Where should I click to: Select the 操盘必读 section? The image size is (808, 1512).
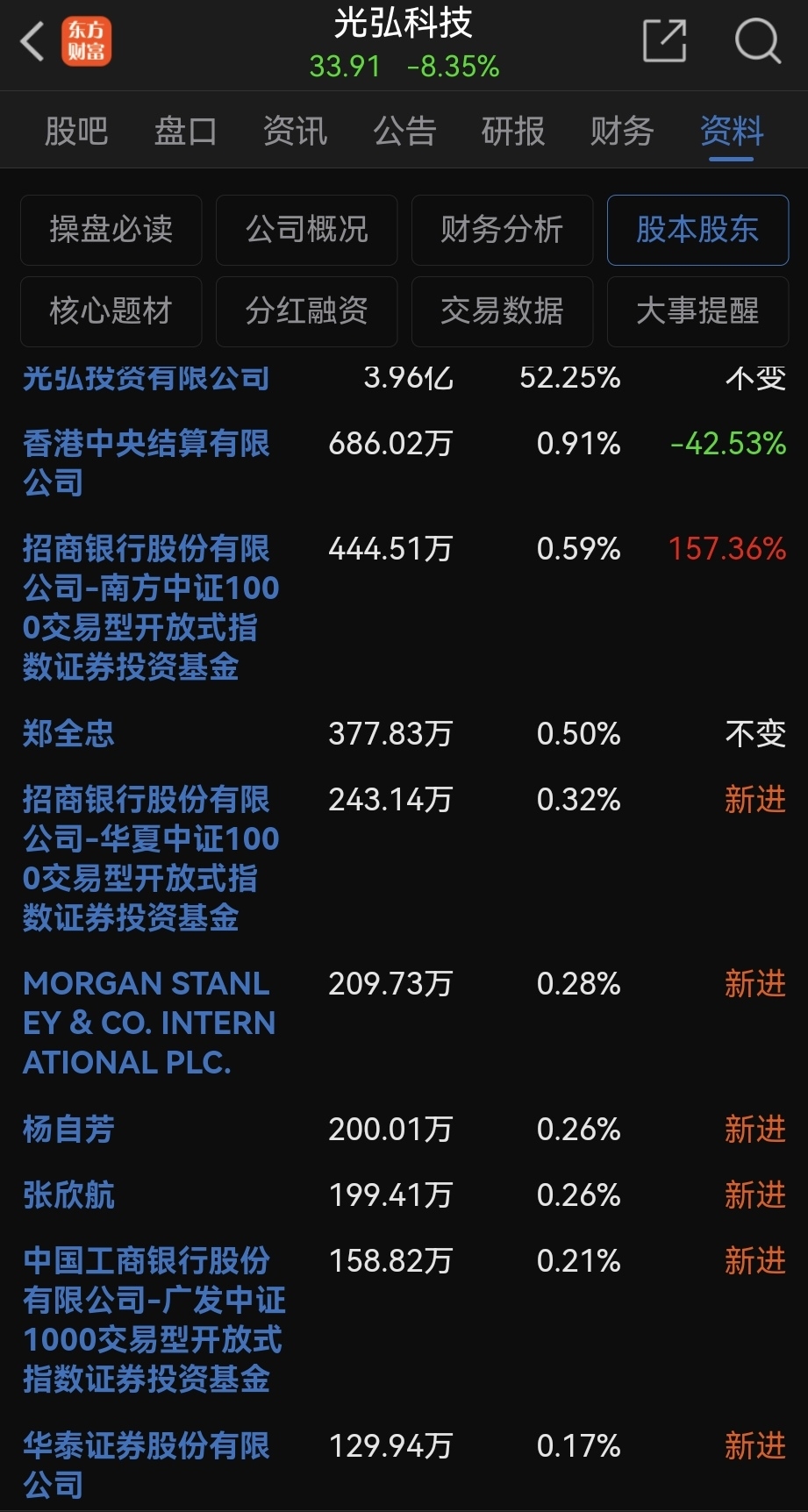click(x=111, y=230)
